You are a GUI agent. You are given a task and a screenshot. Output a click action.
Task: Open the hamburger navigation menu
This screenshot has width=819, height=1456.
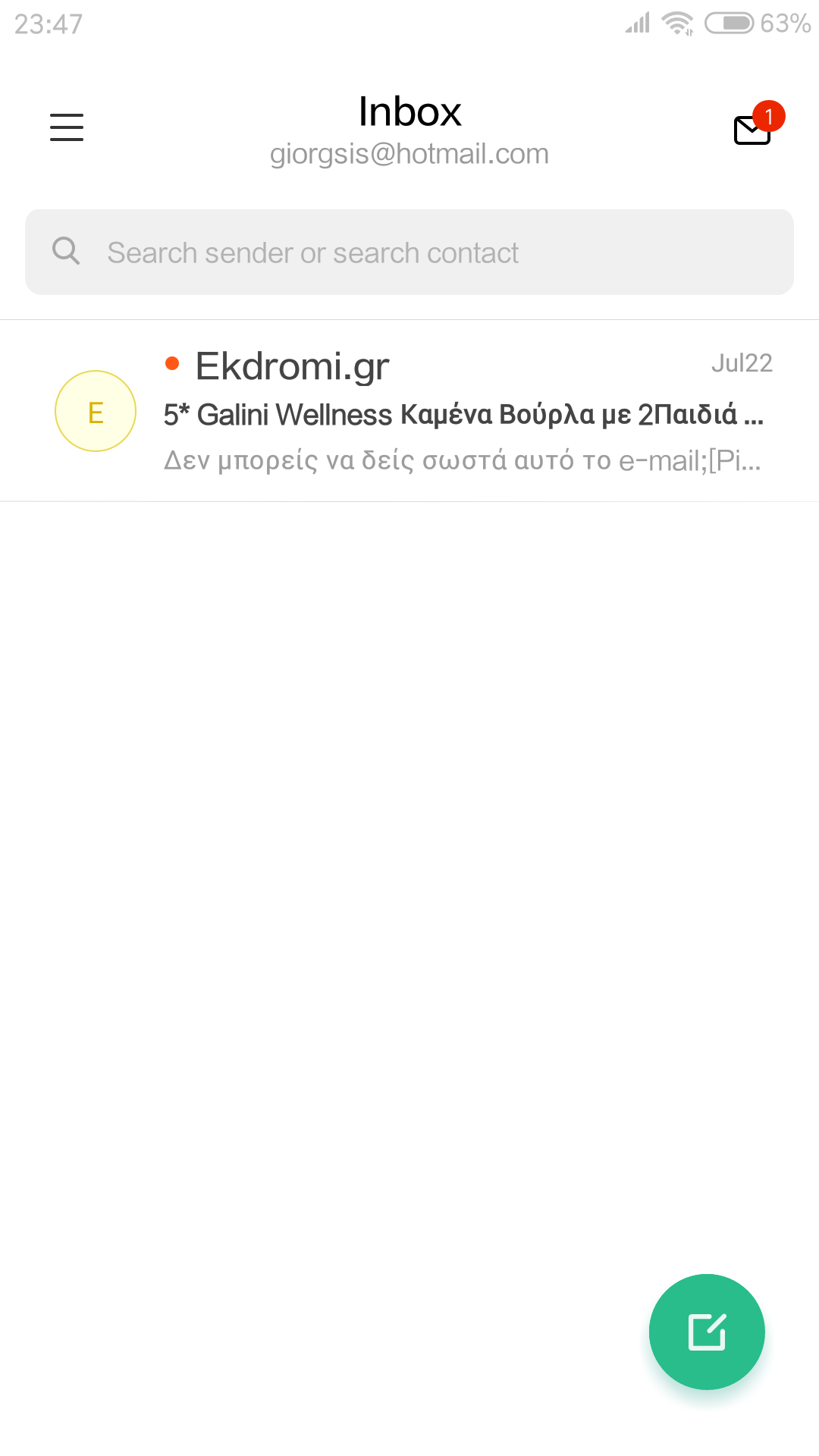(67, 127)
